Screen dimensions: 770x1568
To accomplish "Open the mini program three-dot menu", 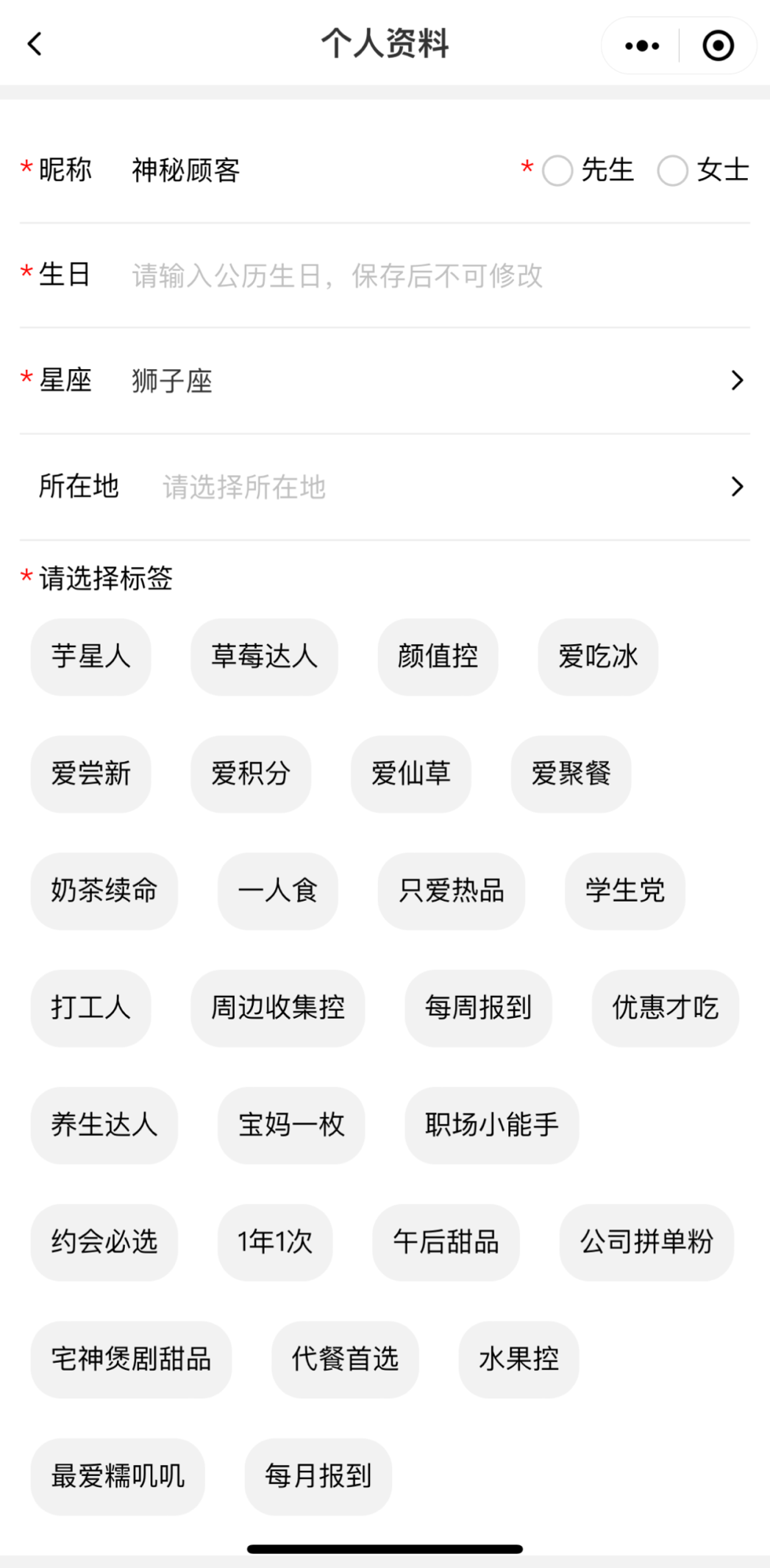I will tap(641, 46).
